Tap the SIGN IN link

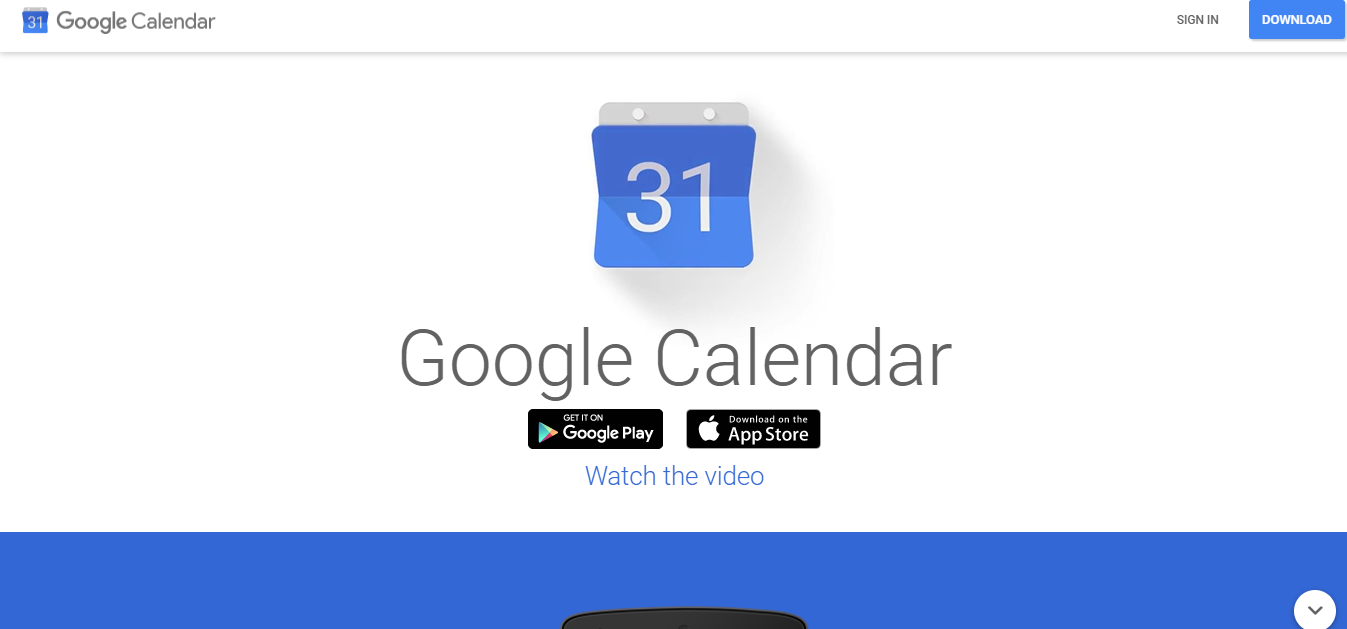1197,20
